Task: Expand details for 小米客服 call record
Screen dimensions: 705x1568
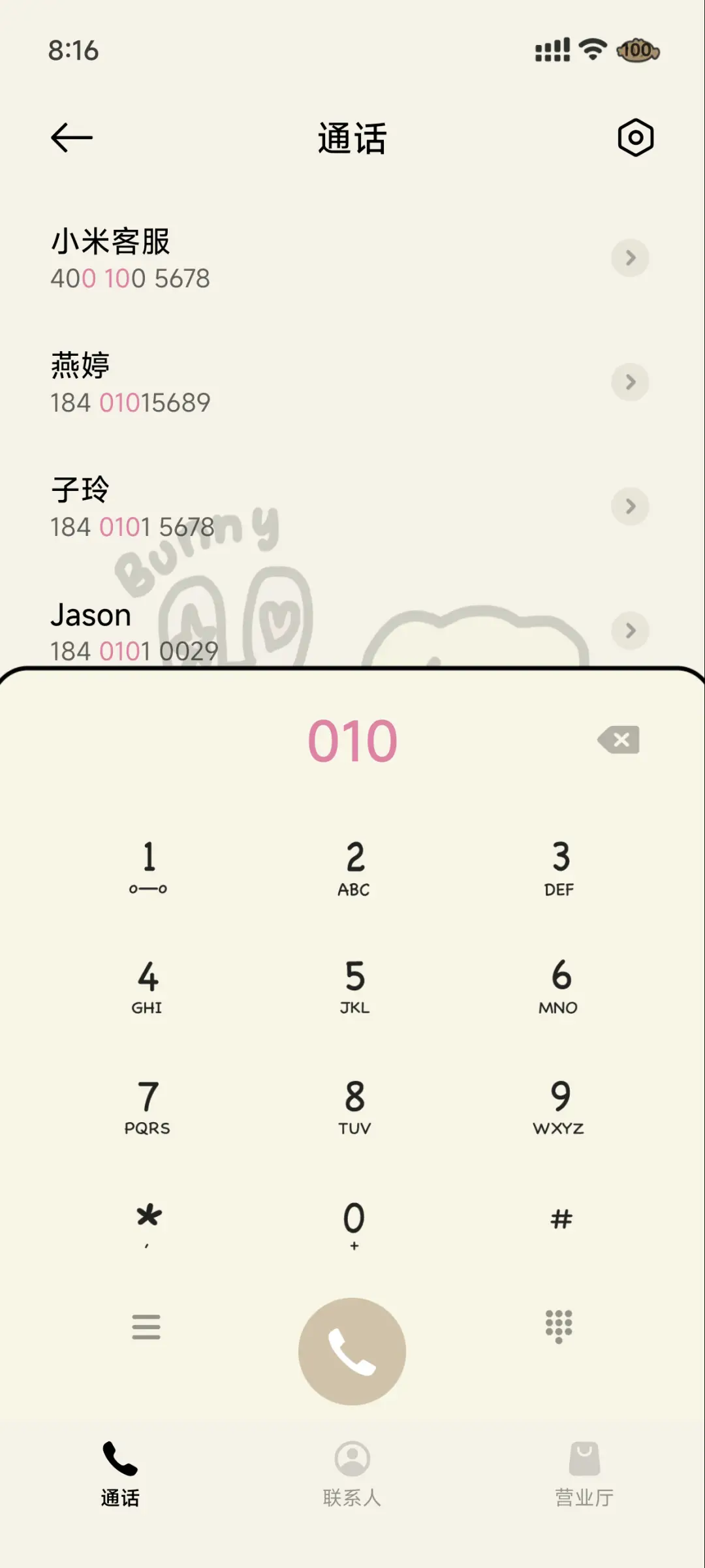Action: [x=630, y=259]
